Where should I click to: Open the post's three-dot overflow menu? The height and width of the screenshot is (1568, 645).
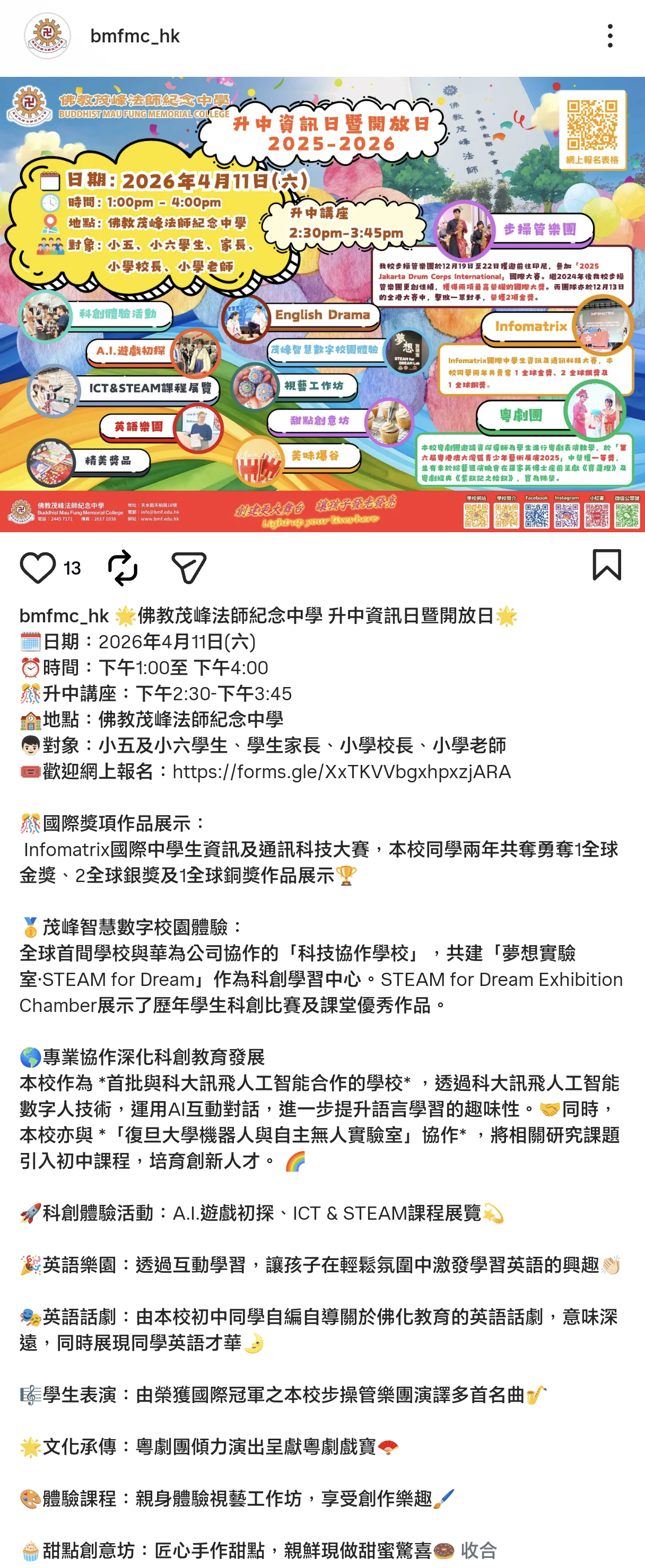click(x=609, y=36)
